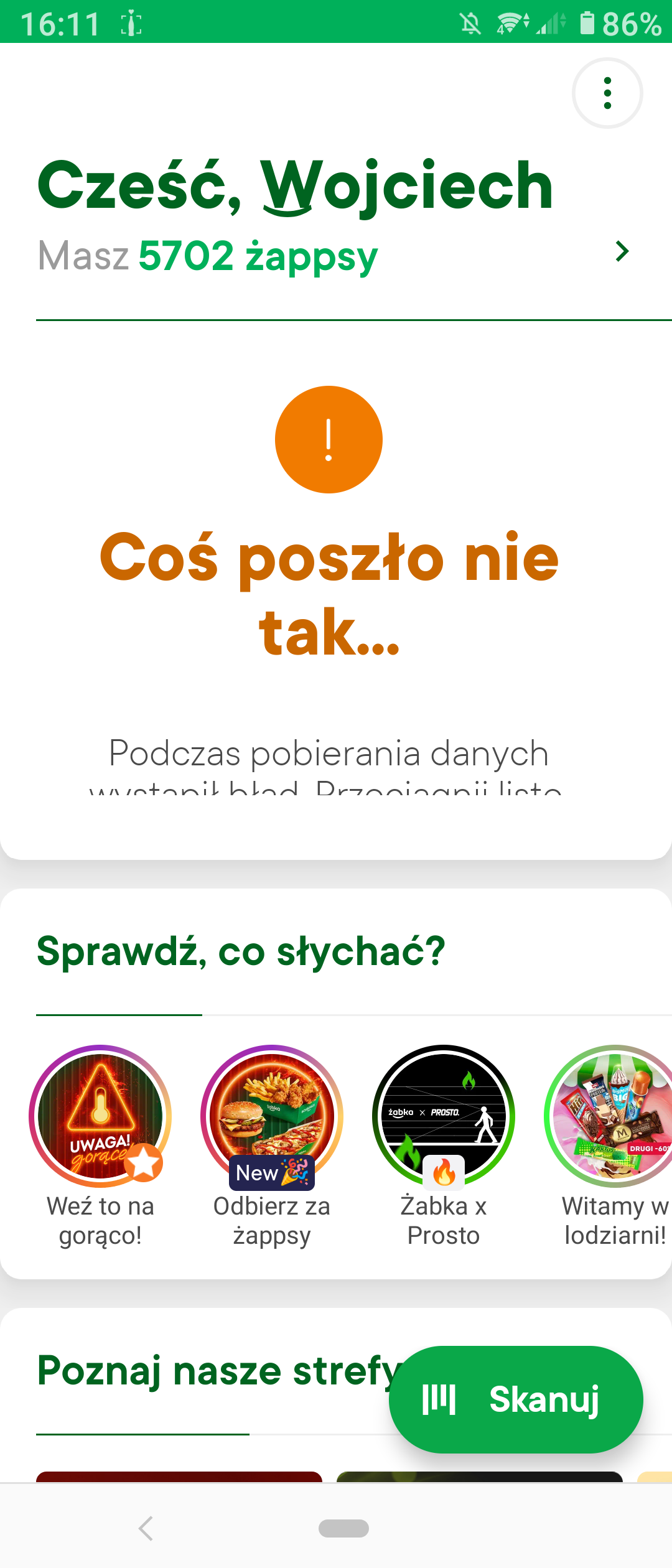Open the three-dot overflow menu
The height and width of the screenshot is (1568, 672).
607,93
